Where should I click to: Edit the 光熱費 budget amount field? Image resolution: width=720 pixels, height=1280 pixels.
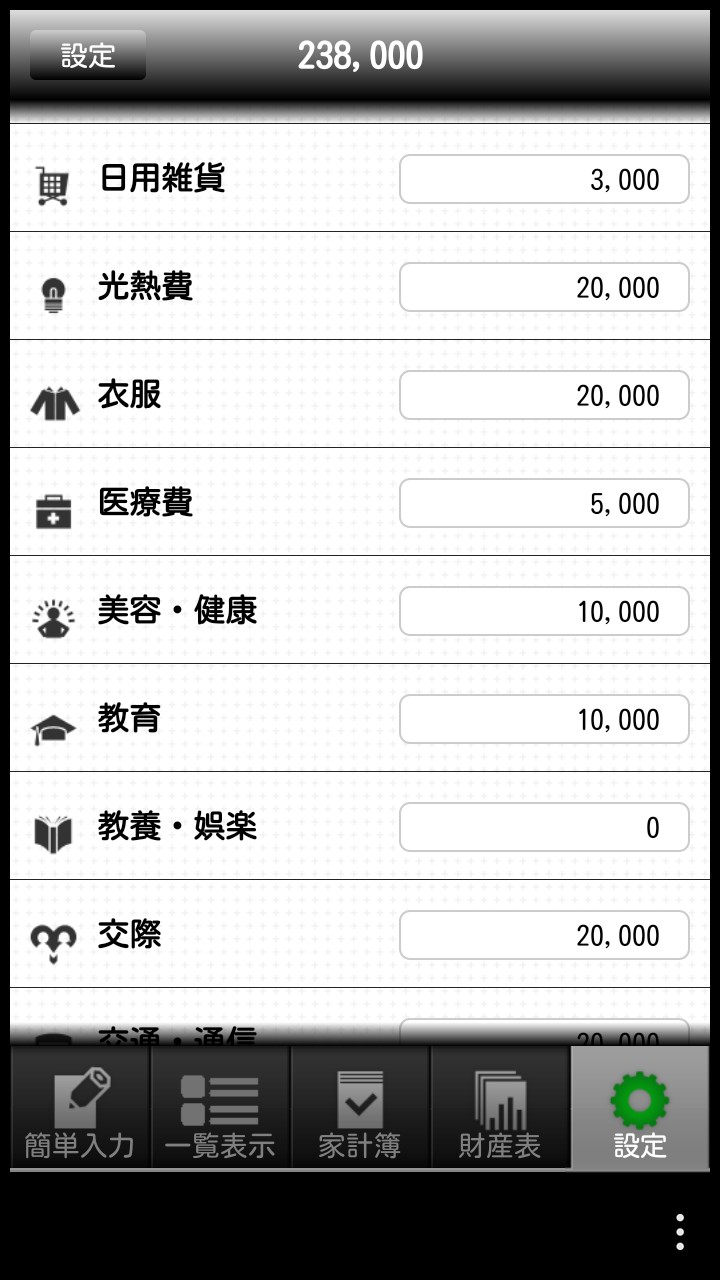pos(544,287)
